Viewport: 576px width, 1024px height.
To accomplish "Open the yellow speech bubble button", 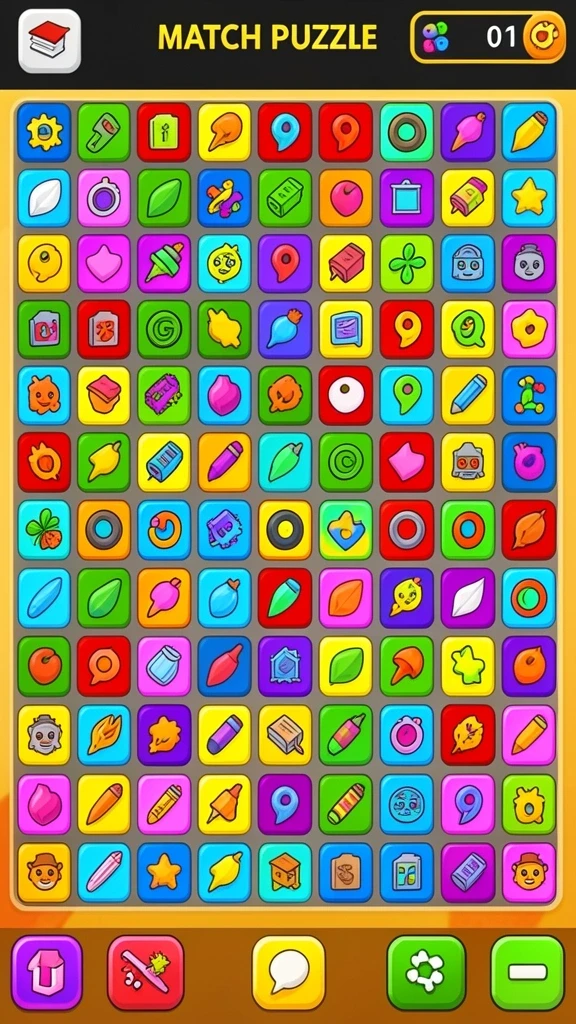I will [289, 972].
